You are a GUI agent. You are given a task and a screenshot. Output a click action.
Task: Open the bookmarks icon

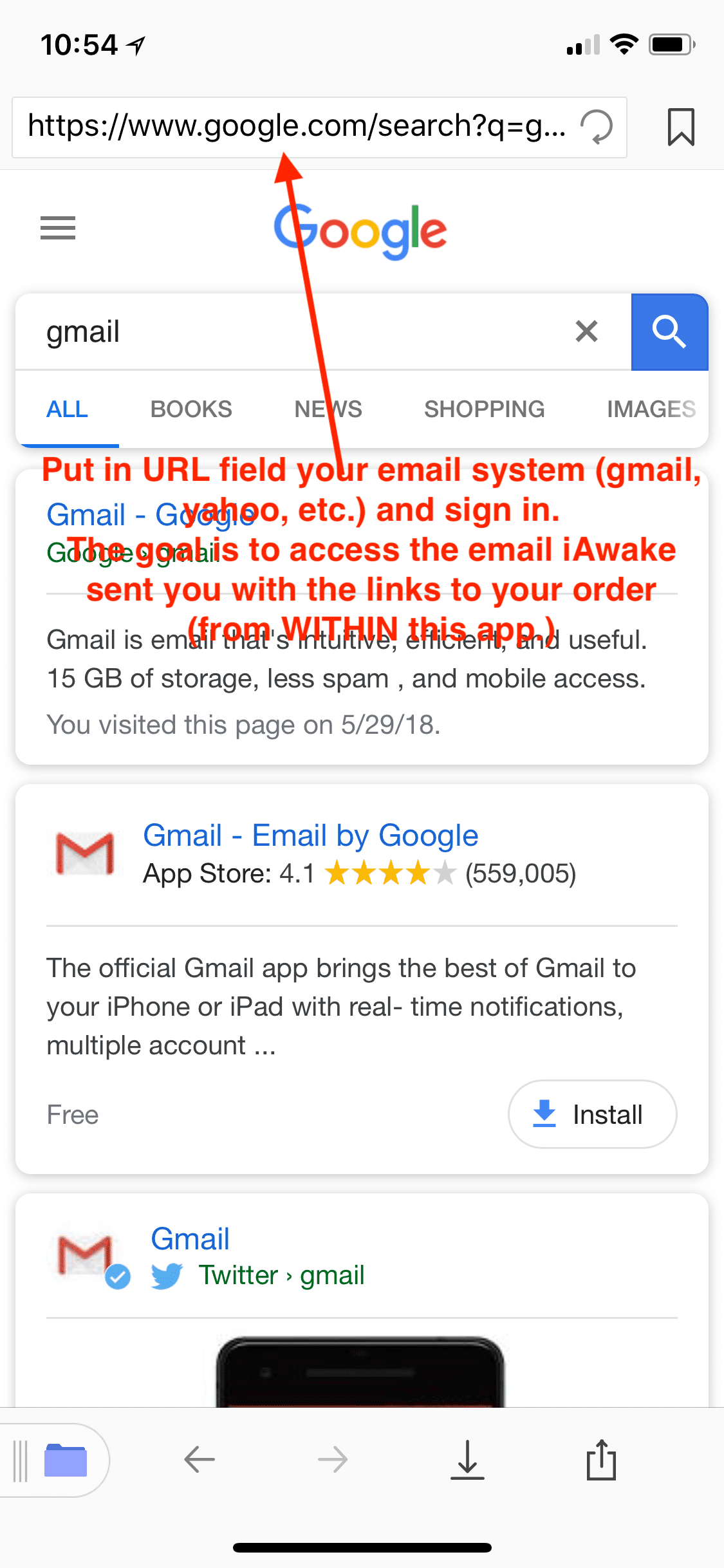681,127
